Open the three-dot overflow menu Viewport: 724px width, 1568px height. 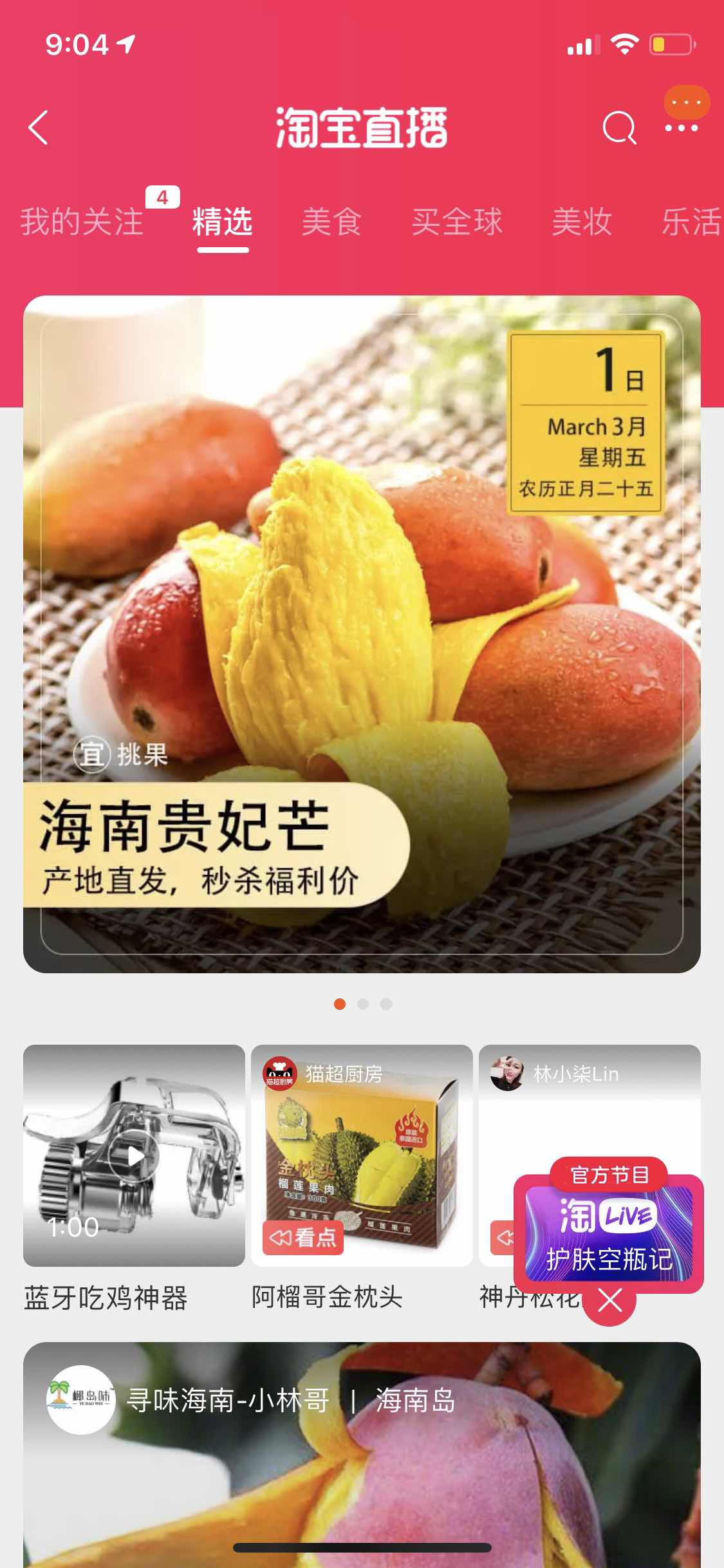coord(682,128)
